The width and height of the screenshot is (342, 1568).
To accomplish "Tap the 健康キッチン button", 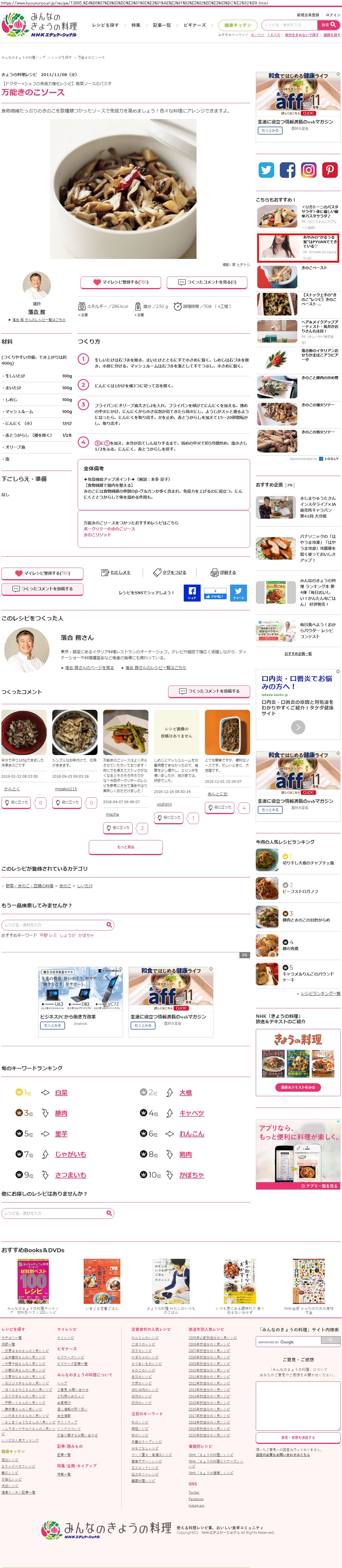I will pyautogui.click(x=237, y=25).
